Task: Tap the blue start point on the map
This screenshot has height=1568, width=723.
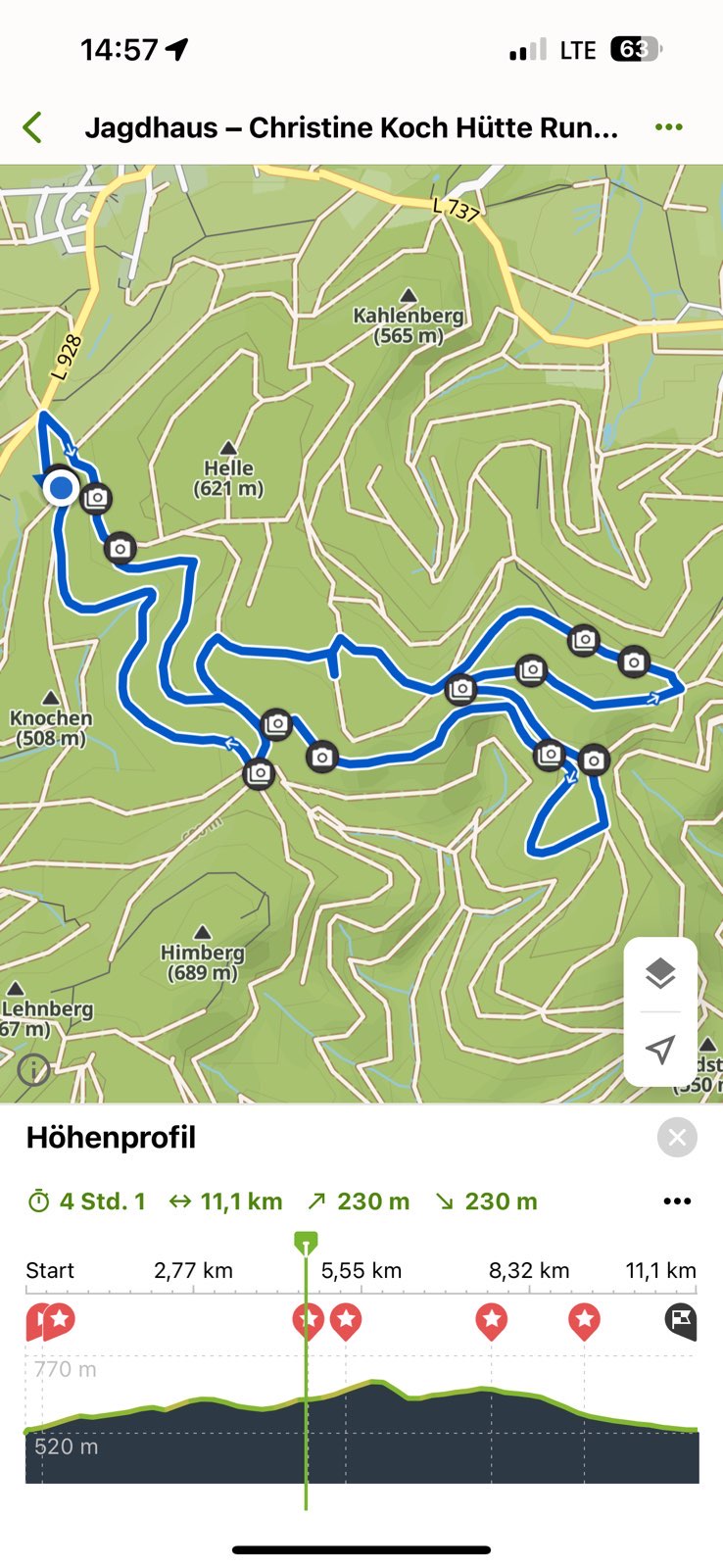Action: tap(62, 486)
